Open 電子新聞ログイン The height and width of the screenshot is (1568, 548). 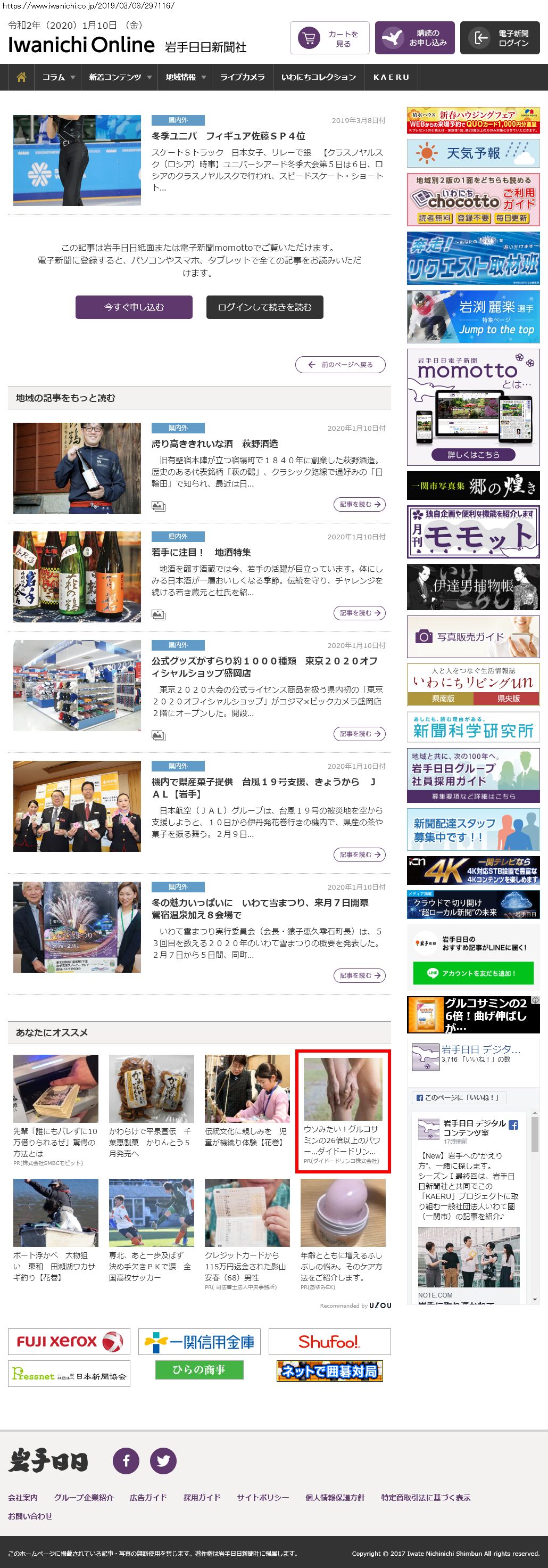pos(500,38)
